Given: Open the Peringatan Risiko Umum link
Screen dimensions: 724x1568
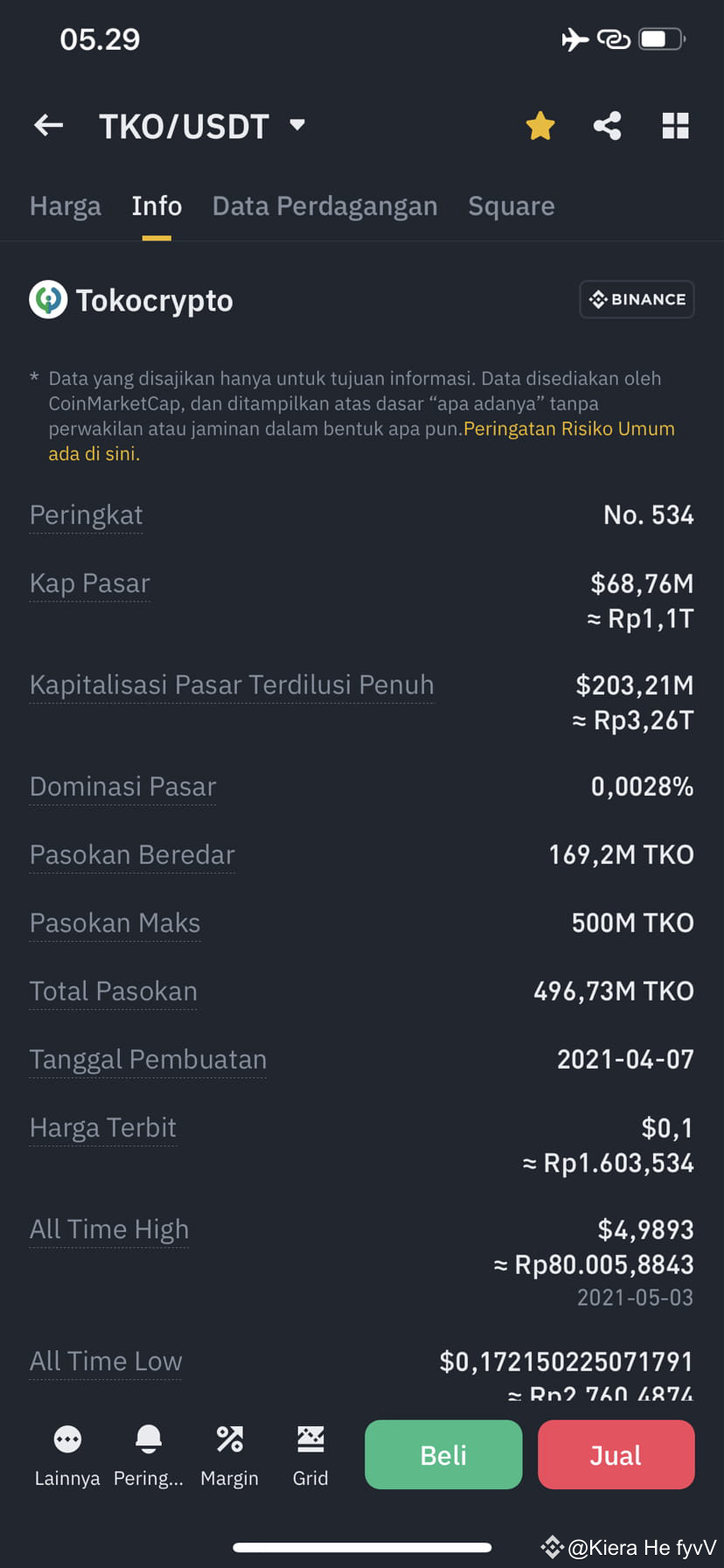Looking at the screenshot, I should (568, 429).
